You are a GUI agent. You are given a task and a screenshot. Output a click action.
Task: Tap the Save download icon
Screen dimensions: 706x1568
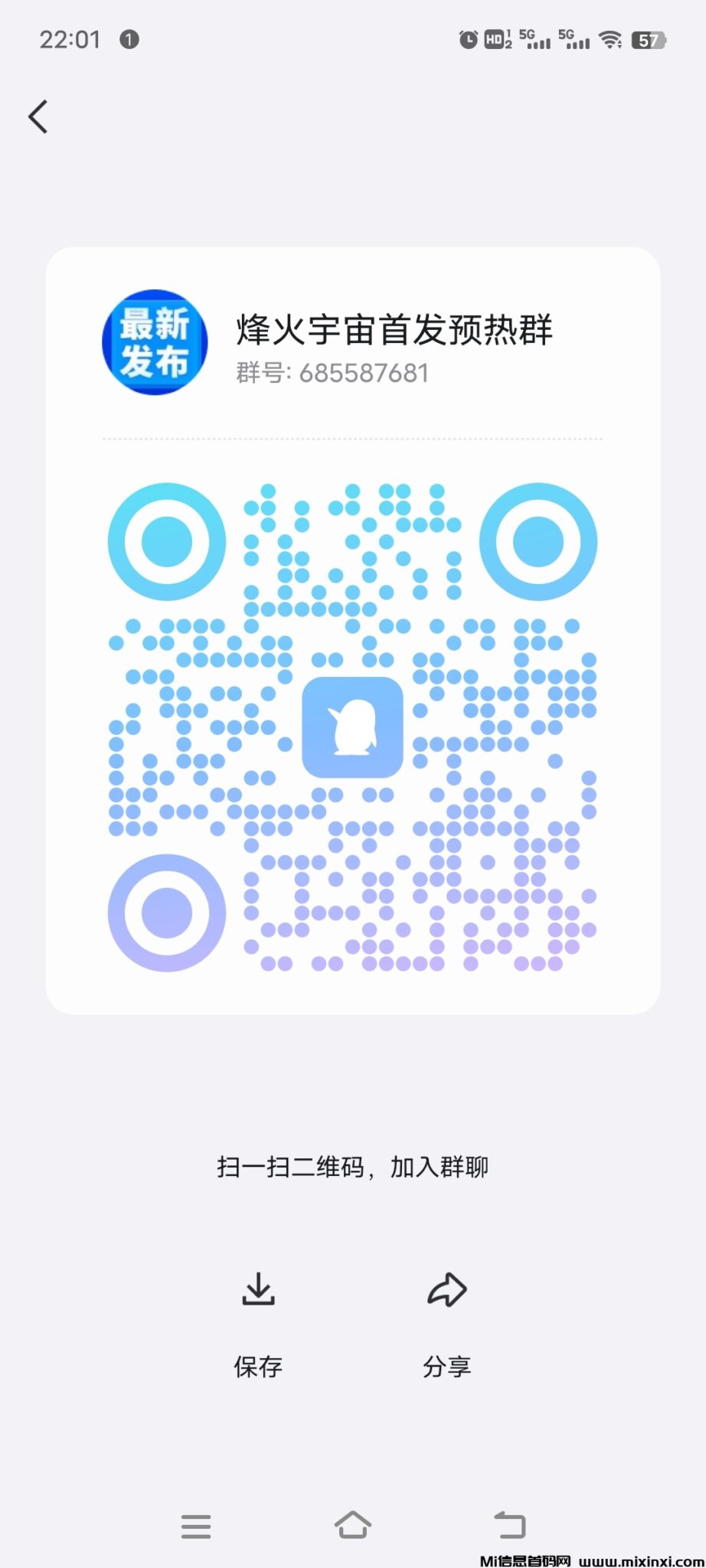(259, 1290)
